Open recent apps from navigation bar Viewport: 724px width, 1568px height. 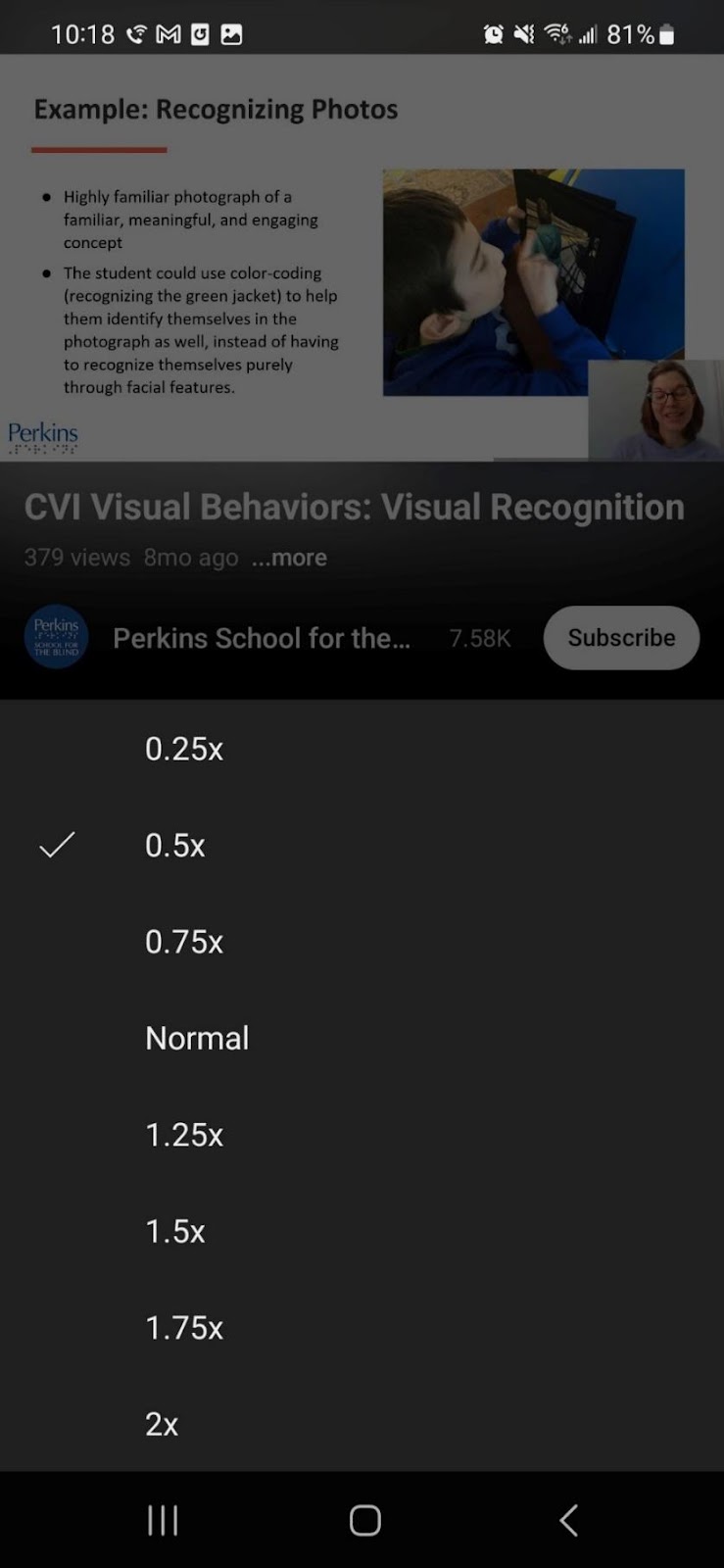pos(163,1520)
